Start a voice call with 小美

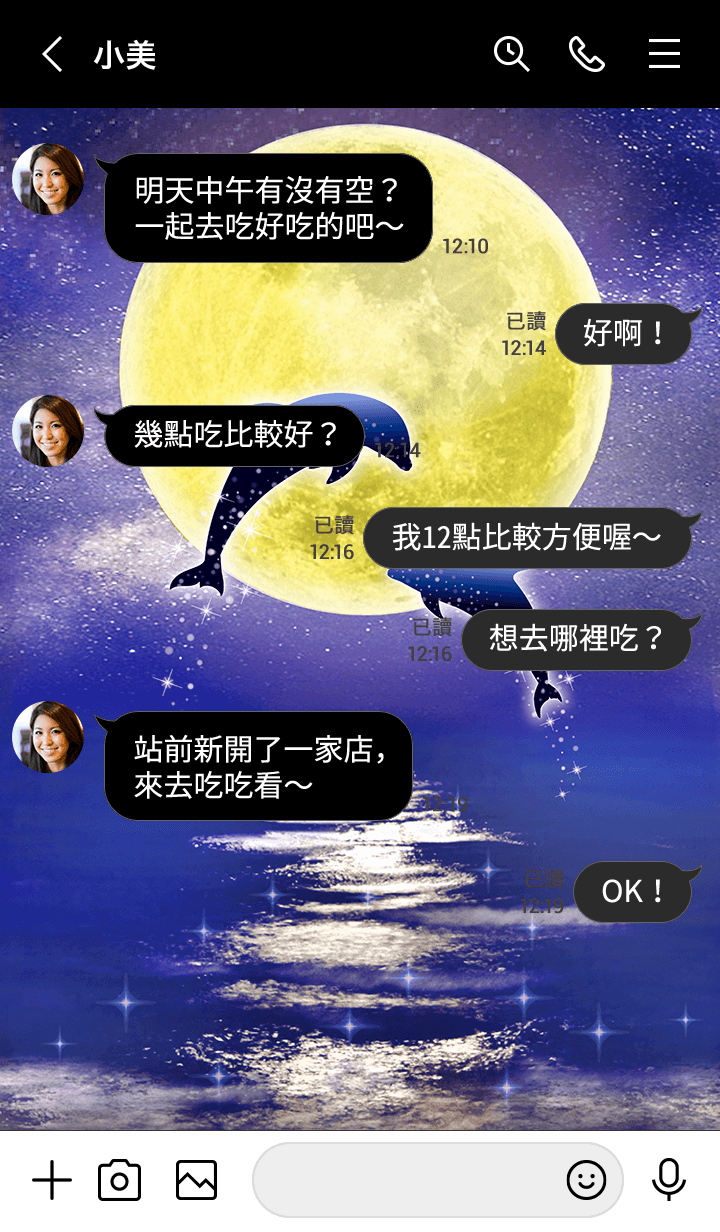pos(587,54)
